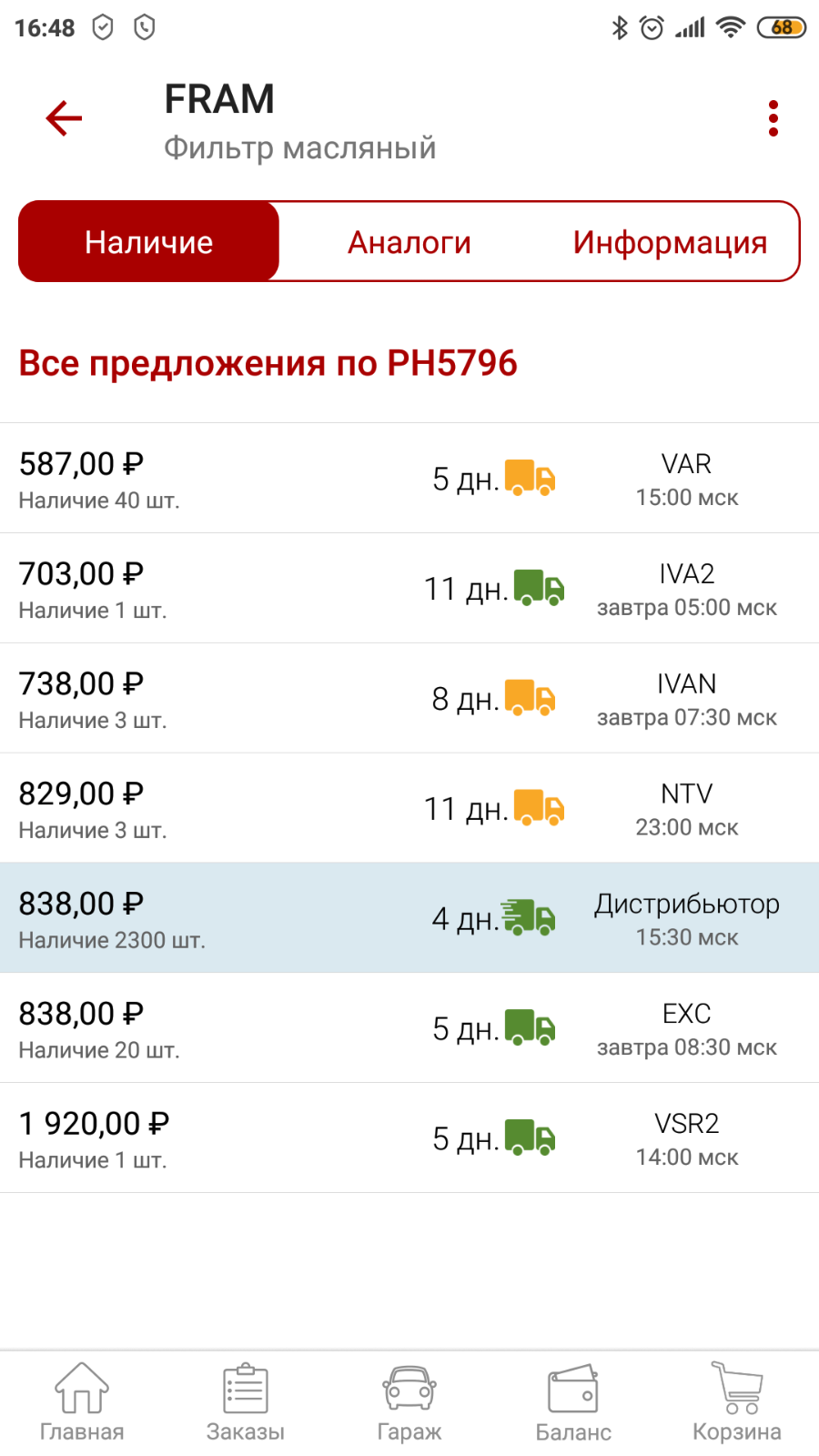
Task: Pick the EXC offer with 20 шт.
Action: [x=409, y=1028]
